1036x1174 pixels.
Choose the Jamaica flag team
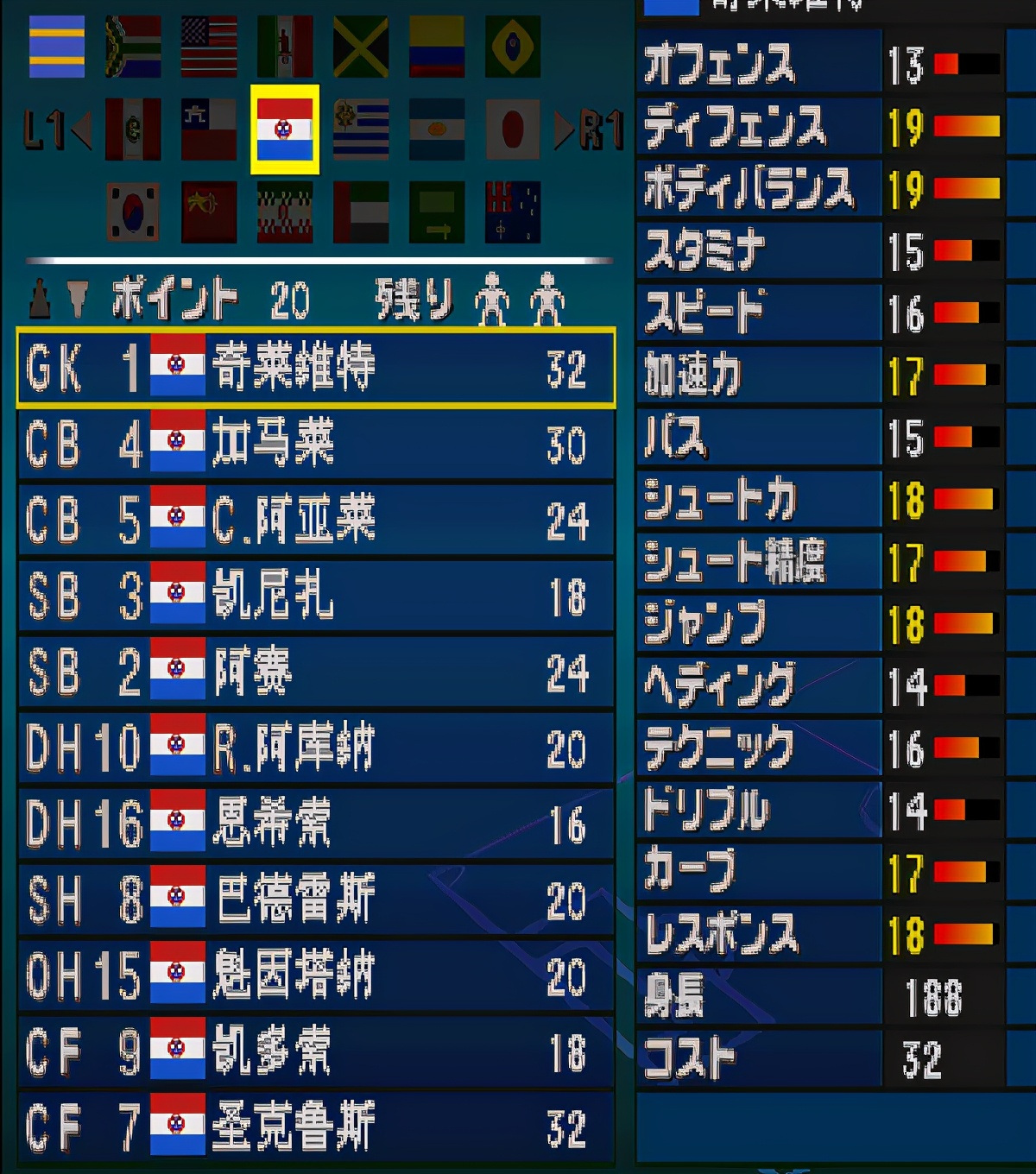pyautogui.click(x=361, y=47)
